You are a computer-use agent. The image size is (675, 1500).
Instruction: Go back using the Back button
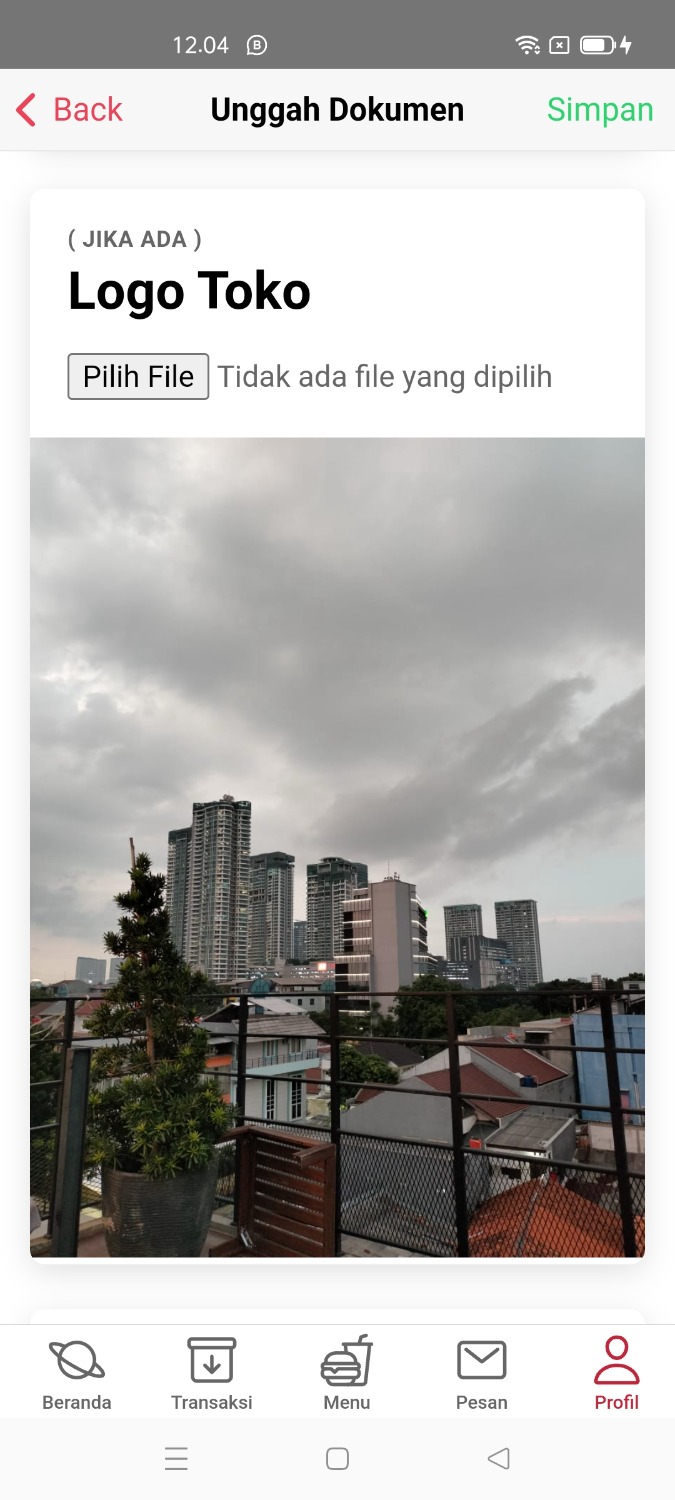pyautogui.click(x=70, y=109)
